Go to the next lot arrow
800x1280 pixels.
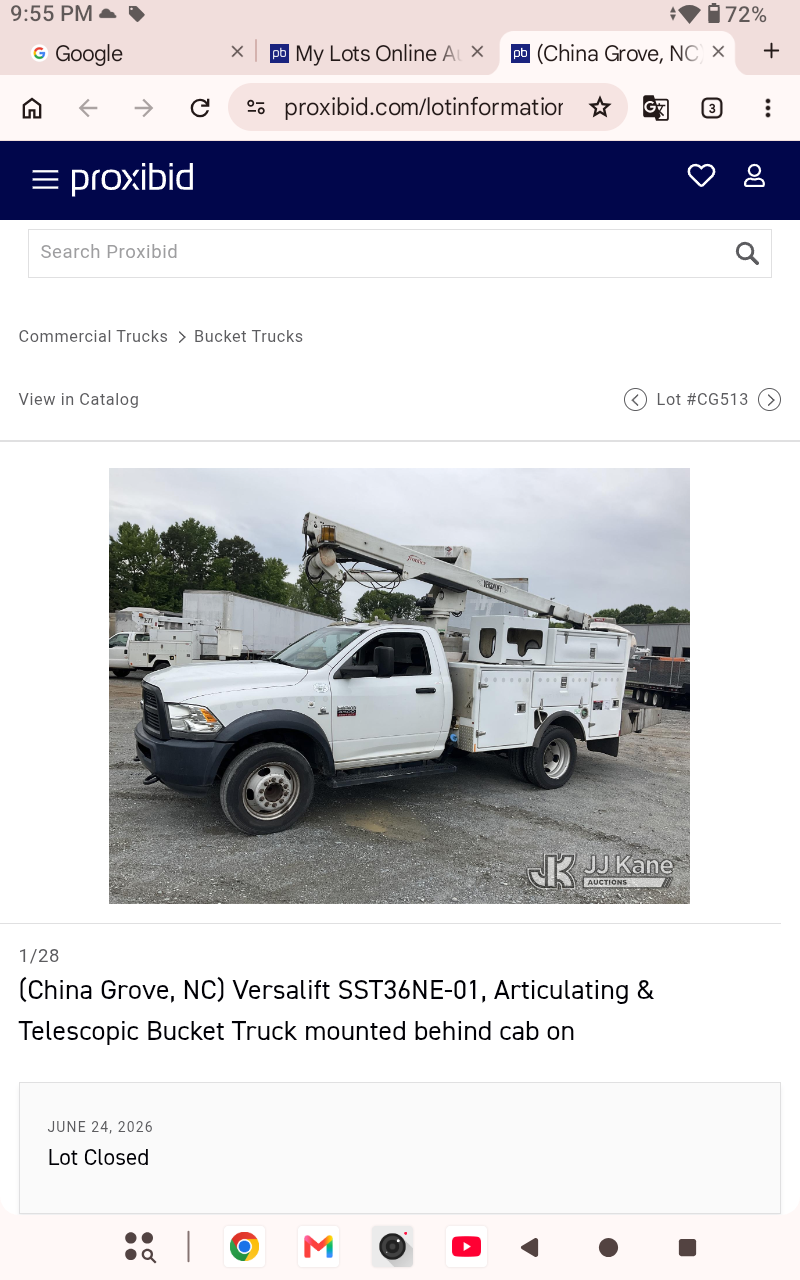click(769, 400)
